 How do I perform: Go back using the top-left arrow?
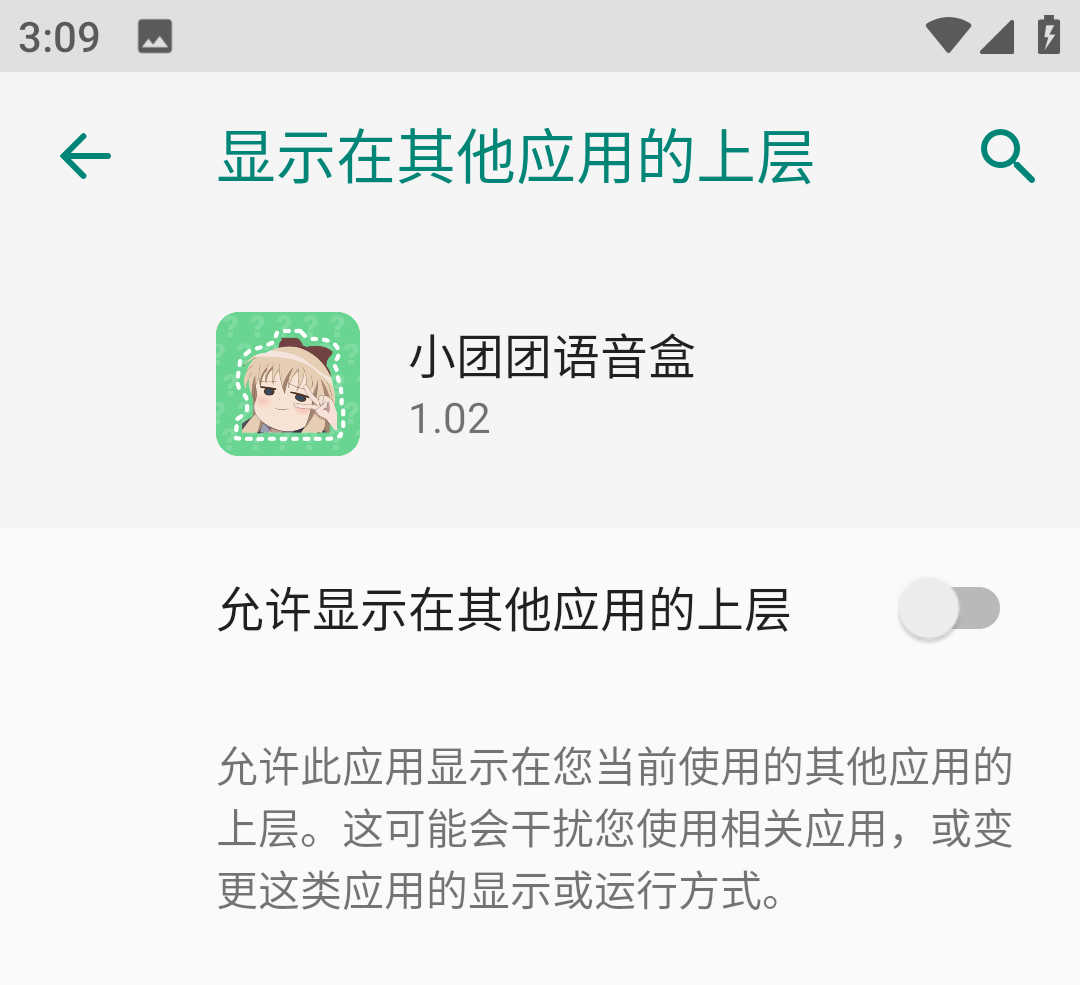tap(85, 157)
